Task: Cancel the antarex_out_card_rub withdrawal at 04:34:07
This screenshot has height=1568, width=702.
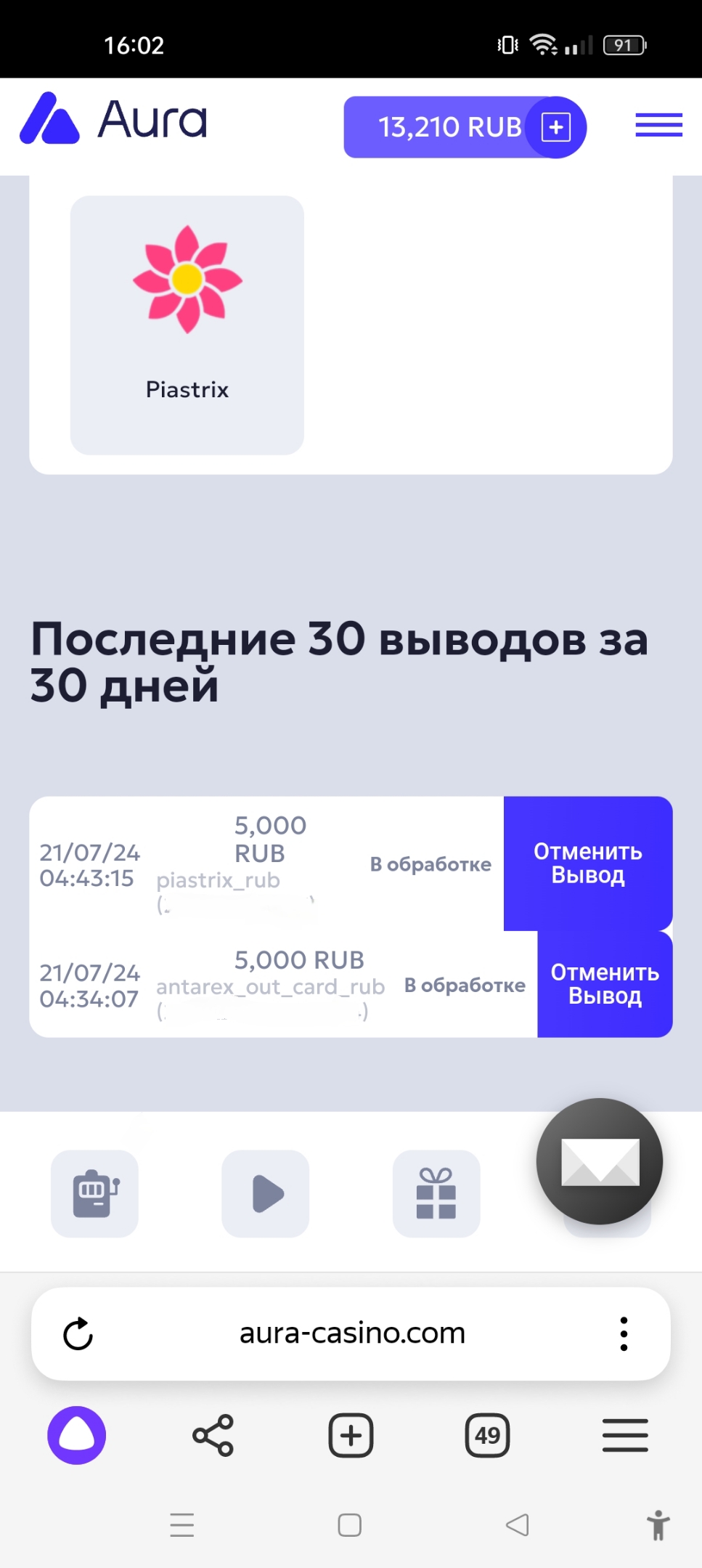Action: point(604,984)
